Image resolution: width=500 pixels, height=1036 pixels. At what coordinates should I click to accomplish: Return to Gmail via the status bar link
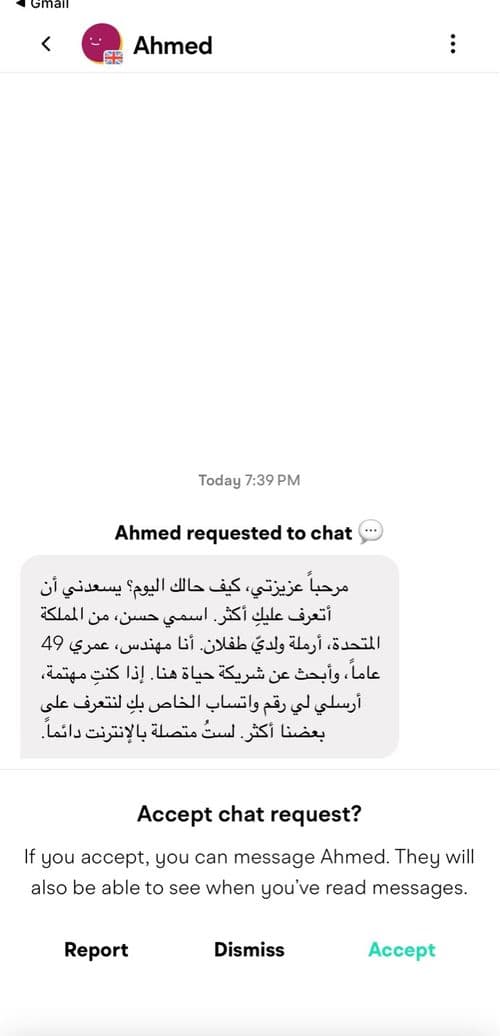(x=42, y=5)
